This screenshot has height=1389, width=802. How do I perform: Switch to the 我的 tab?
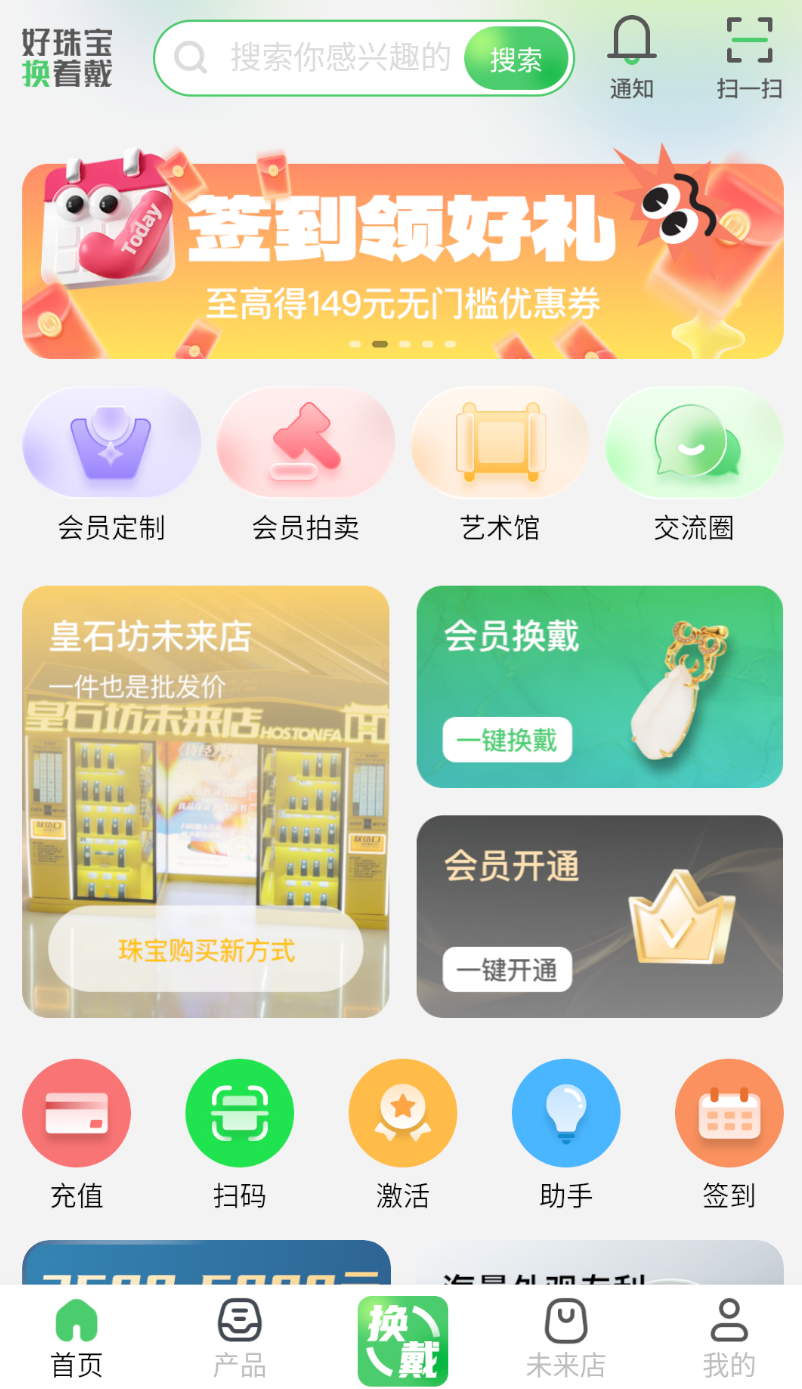click(729, 1338)
